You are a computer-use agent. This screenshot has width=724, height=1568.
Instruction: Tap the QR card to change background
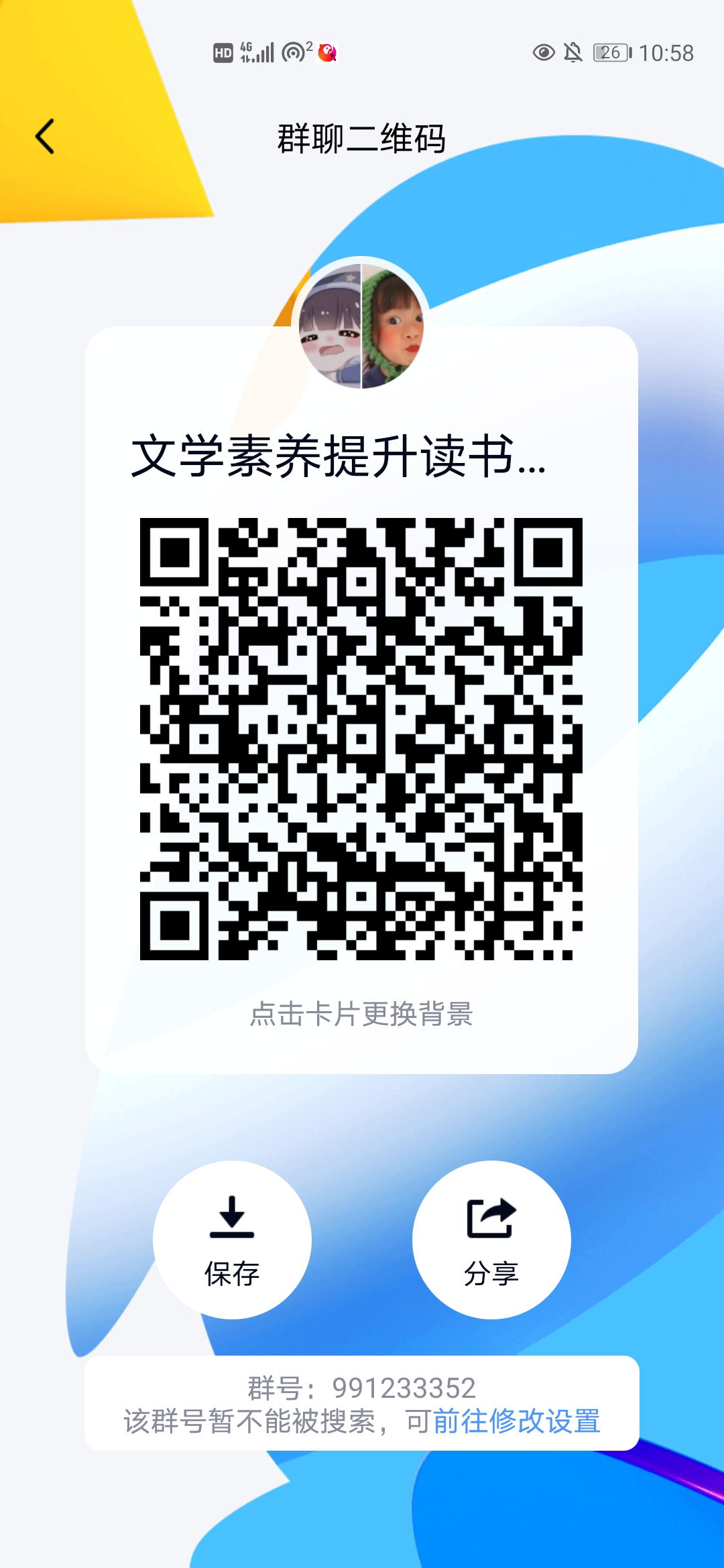(x=361, y=1013)
